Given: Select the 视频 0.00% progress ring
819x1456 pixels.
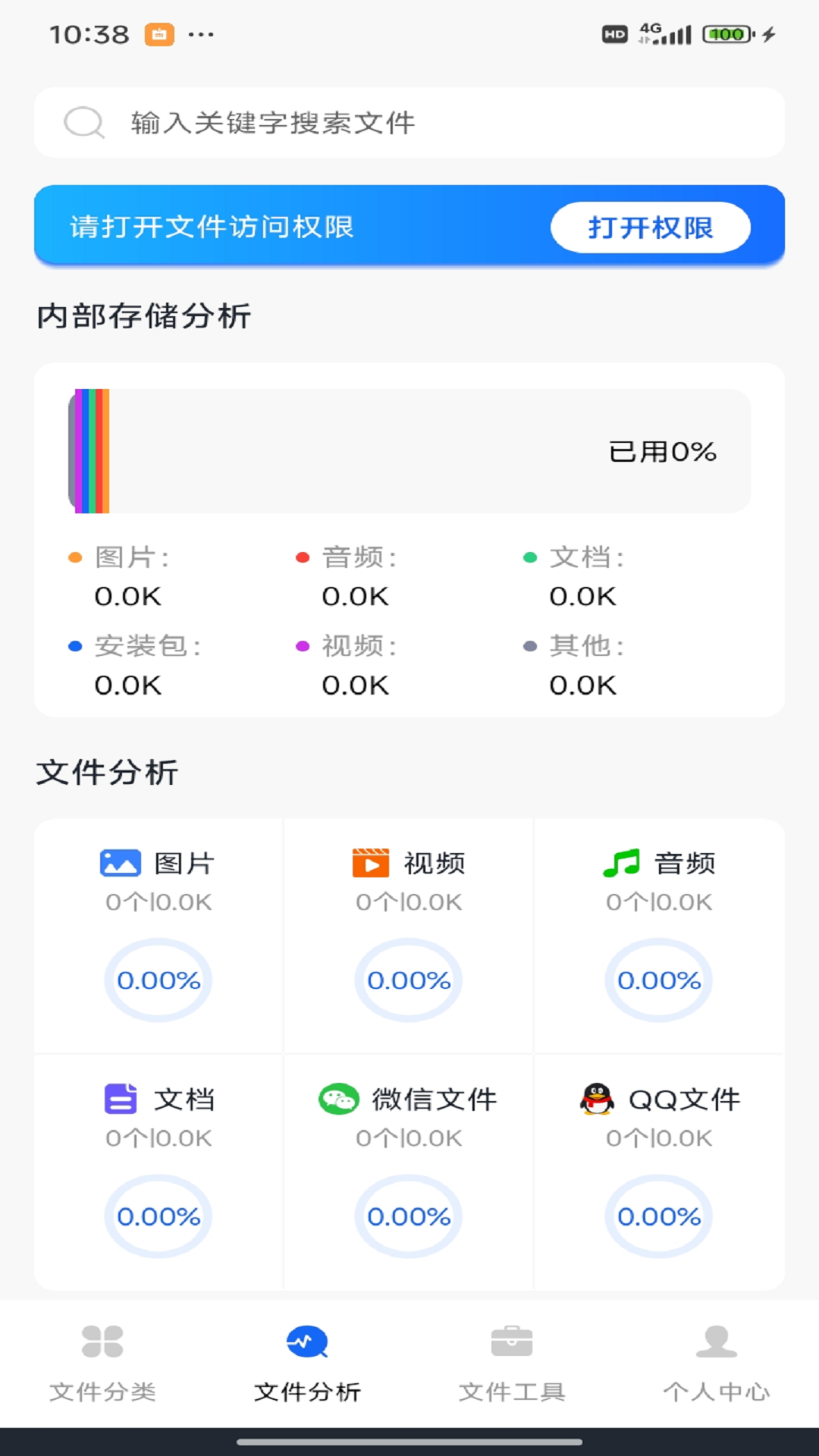Looking at the screenshot, I should [x=408, y=980].
